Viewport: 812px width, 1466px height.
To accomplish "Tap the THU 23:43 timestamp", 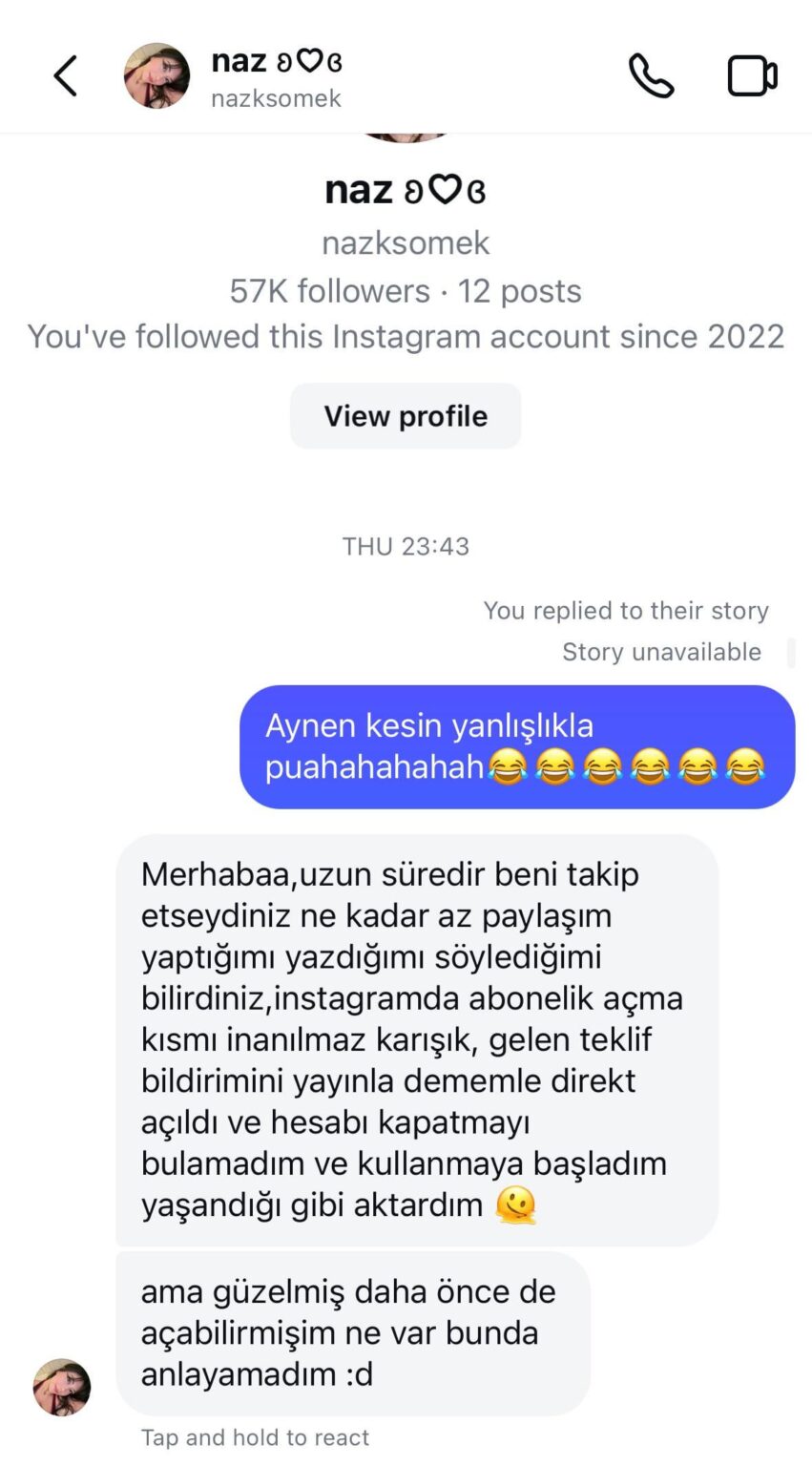I will point(406,546).
